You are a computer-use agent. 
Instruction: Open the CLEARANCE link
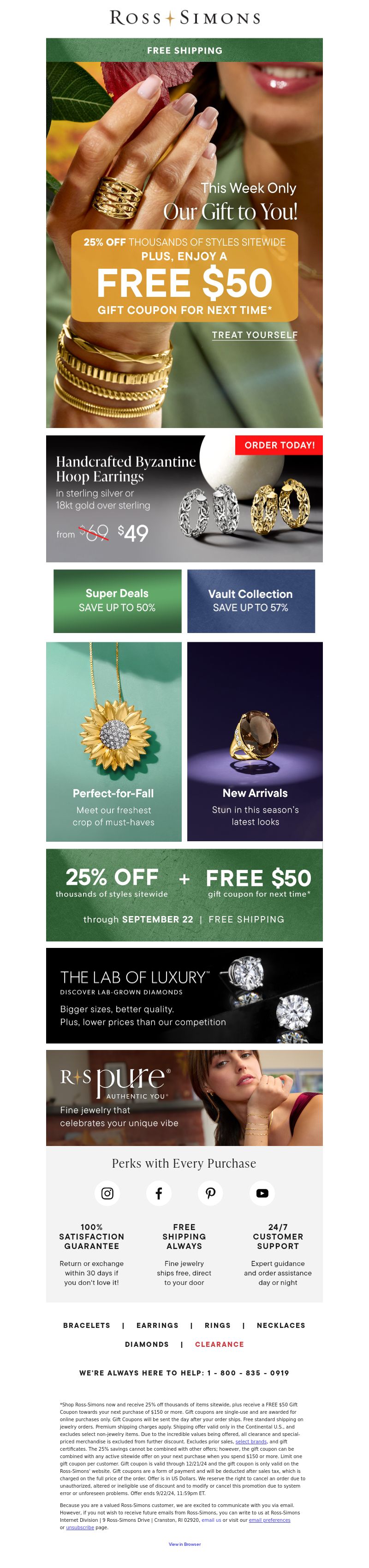pyautogui.click(x=219, y=1344)
